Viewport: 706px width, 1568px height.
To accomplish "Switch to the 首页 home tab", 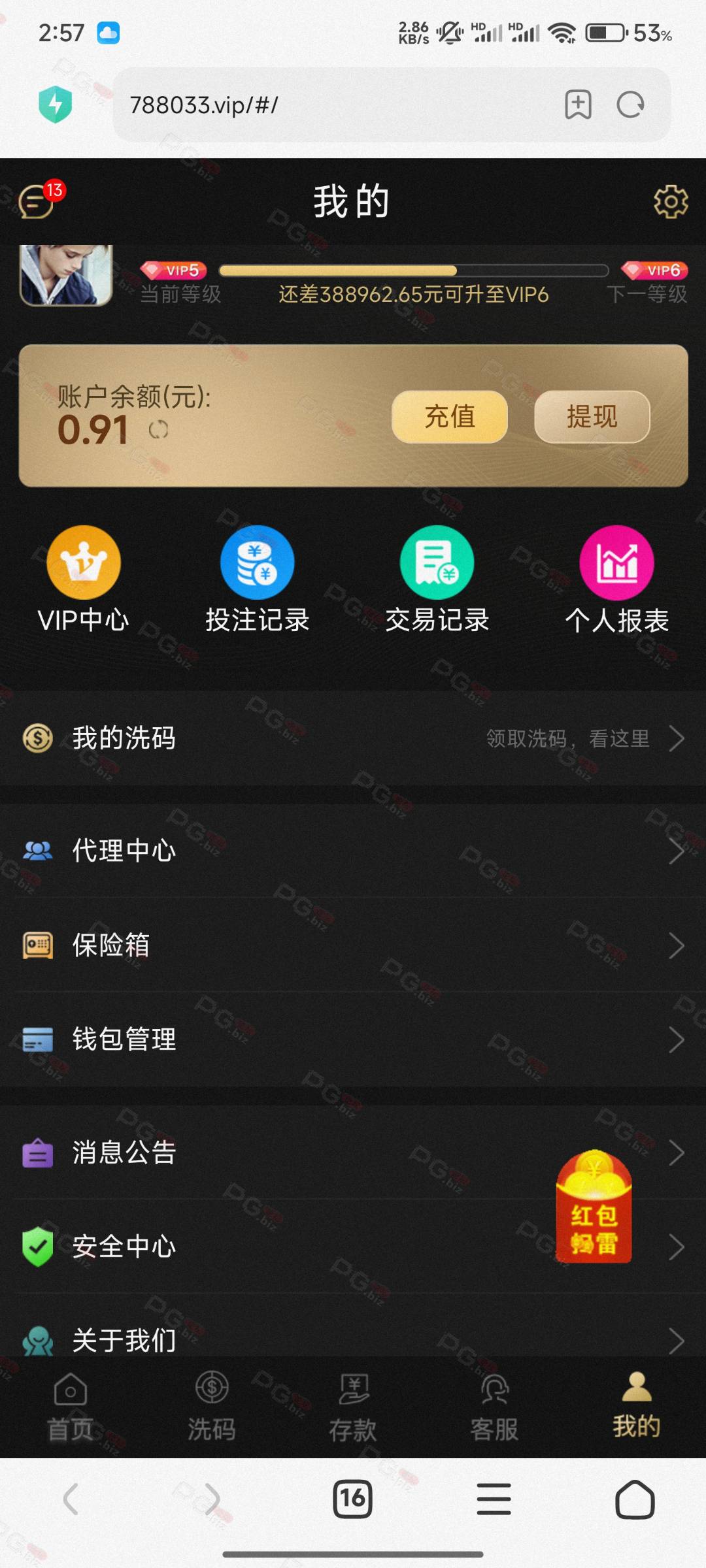I will pos(71,1407).
